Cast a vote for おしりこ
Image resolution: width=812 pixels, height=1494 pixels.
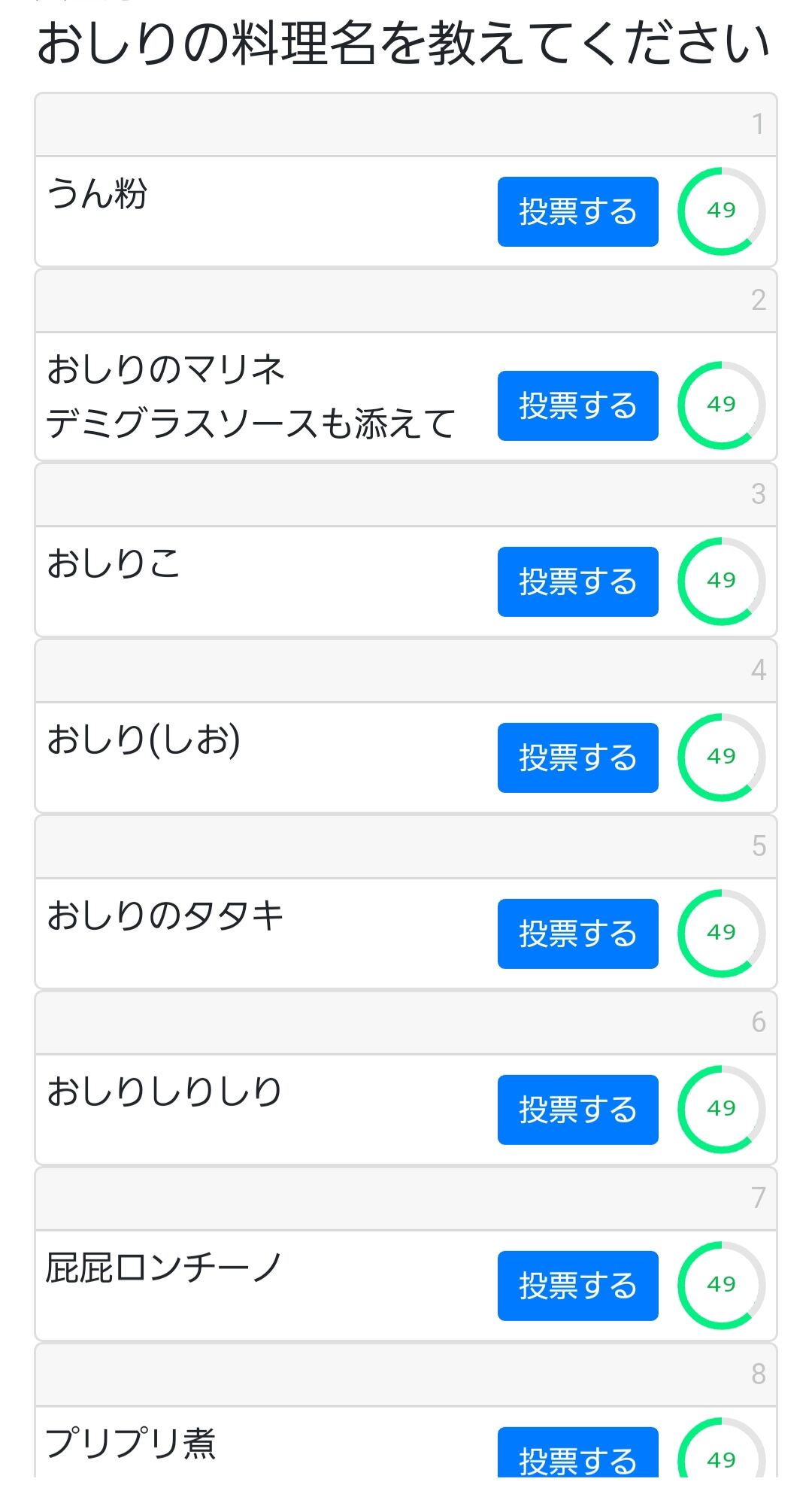coord(577,582)
